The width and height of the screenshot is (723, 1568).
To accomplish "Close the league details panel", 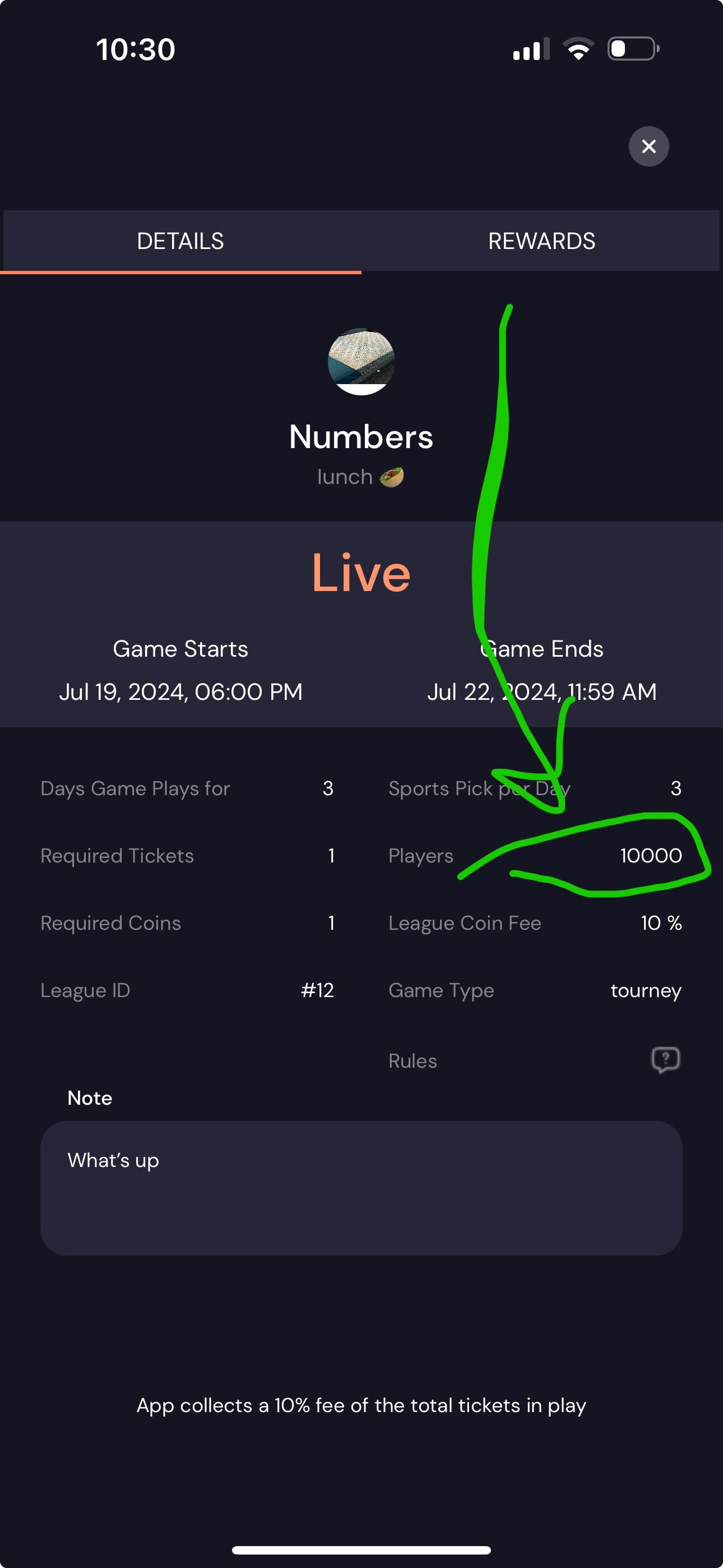I will pos(648,146).
